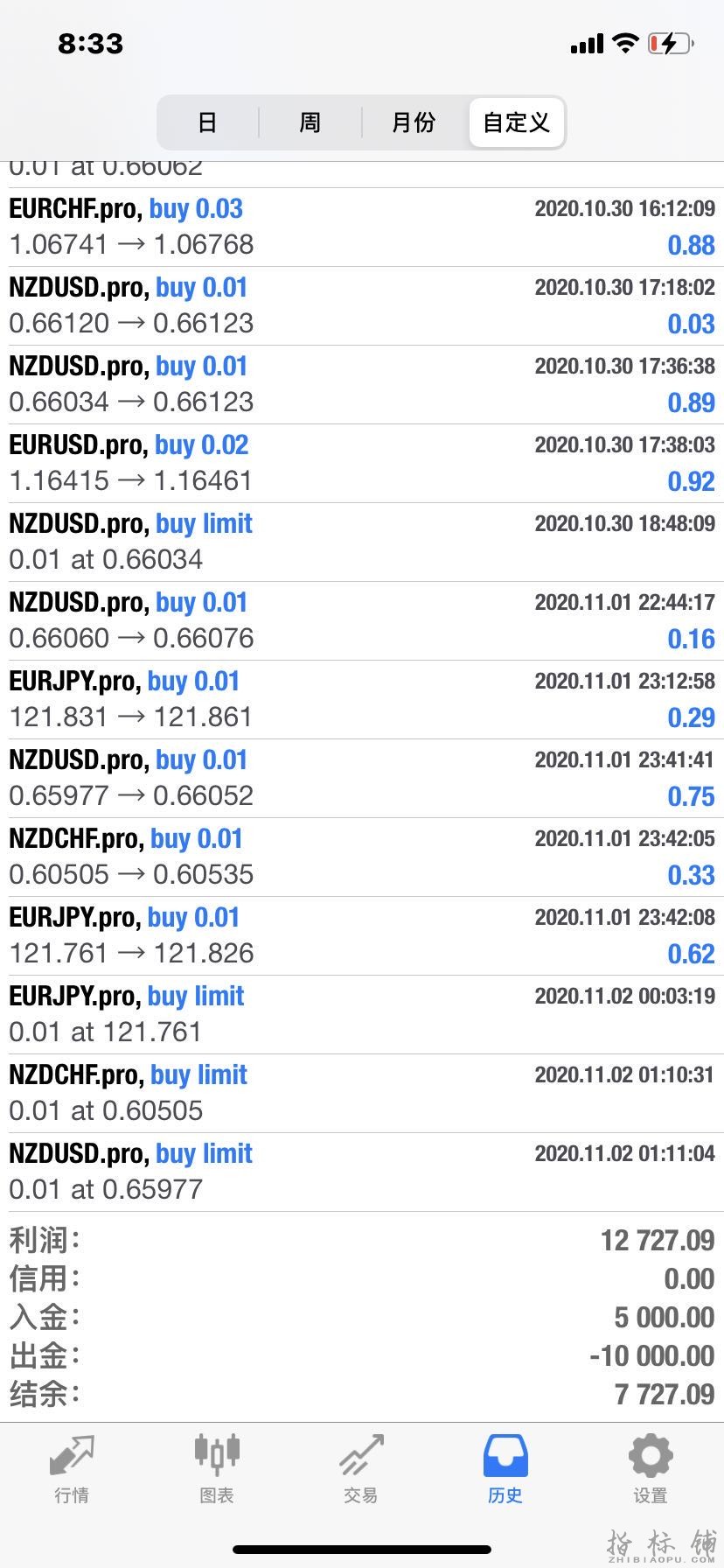This screenshot has width=724, height=1568.
Task: Switch to the 交易 trade tab
Action: pyautogui.click(x=361, y=1470)
